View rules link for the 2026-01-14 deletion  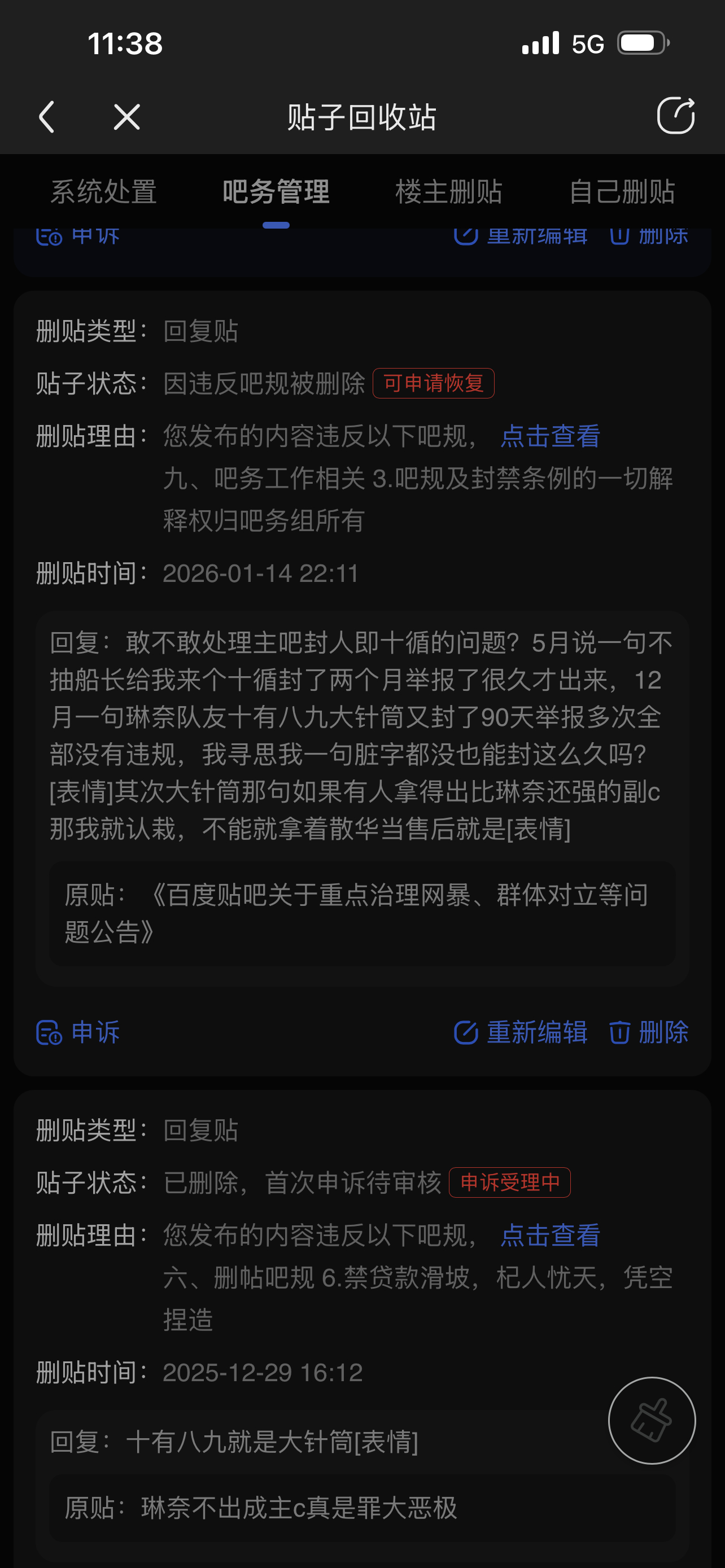551,436
